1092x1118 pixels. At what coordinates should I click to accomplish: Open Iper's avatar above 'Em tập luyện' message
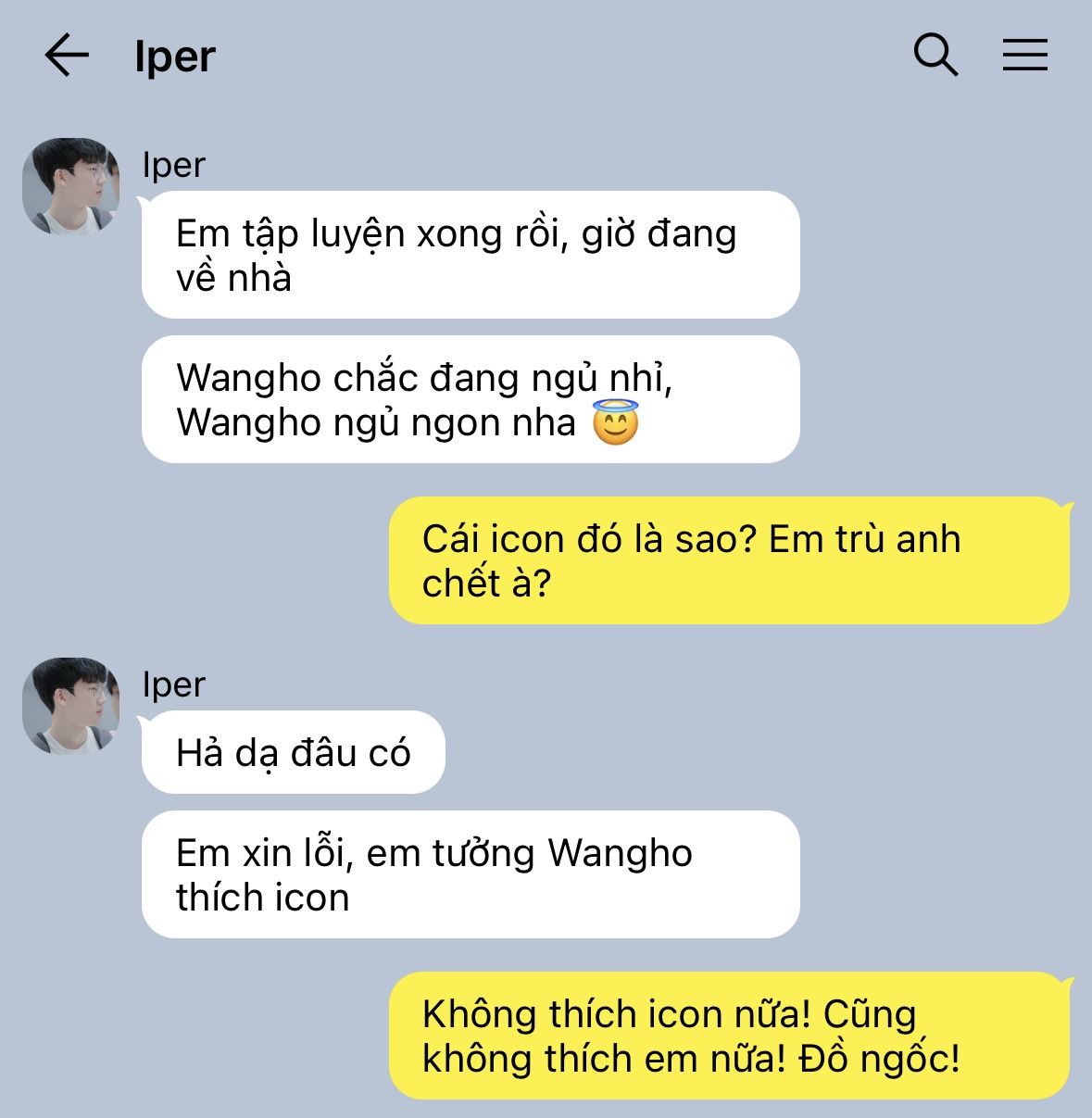[71, 186]
